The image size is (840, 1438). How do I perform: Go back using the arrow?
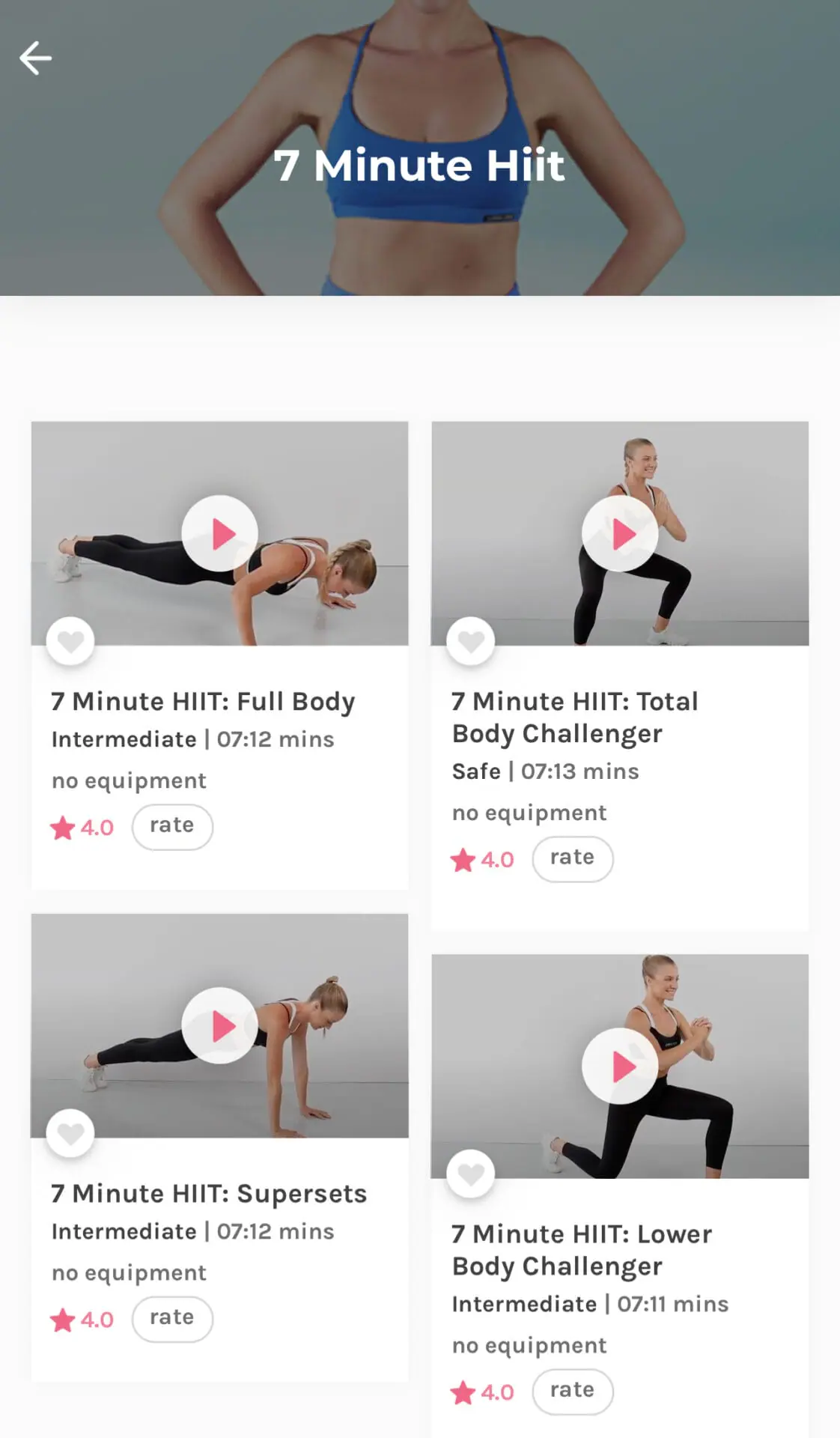tap(35, 58)
